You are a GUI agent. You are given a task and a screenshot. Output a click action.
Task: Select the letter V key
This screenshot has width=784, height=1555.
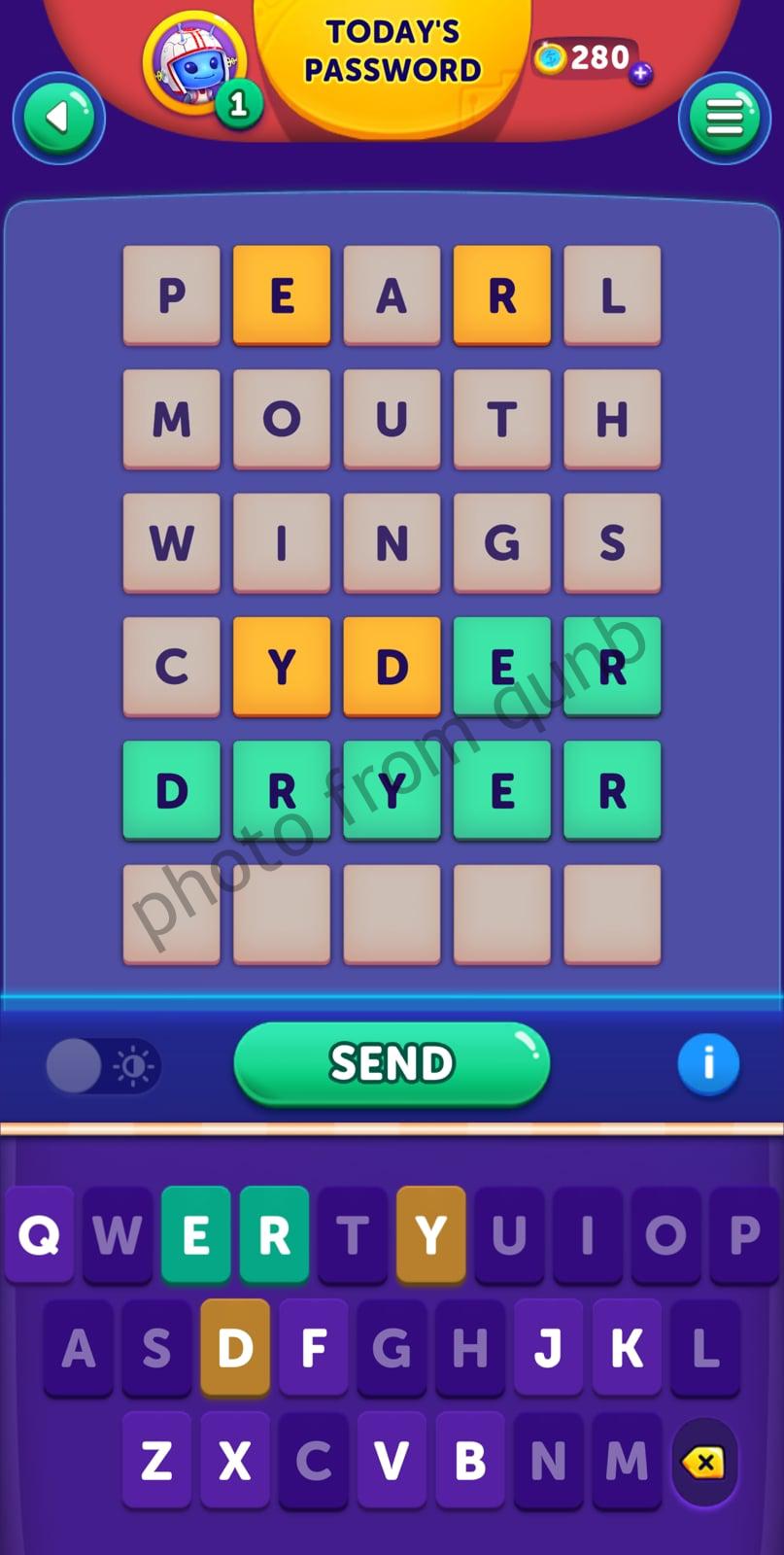[x=392, y=1461]
